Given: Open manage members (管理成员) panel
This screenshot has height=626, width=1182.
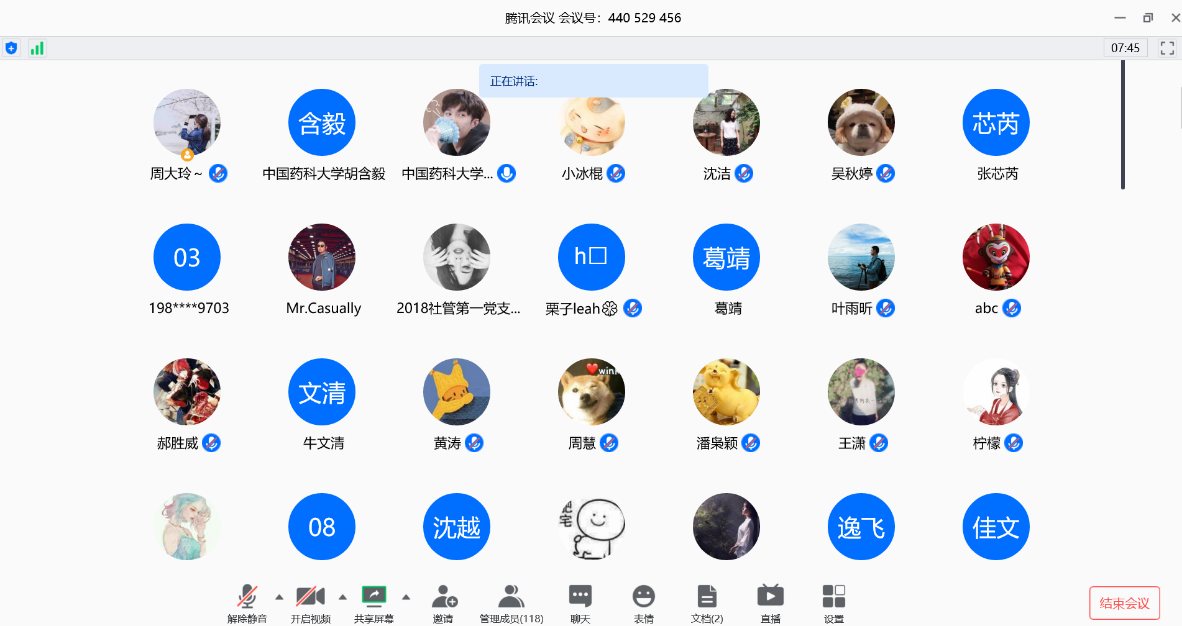Looking at the screenshot, I should point(511,601).
